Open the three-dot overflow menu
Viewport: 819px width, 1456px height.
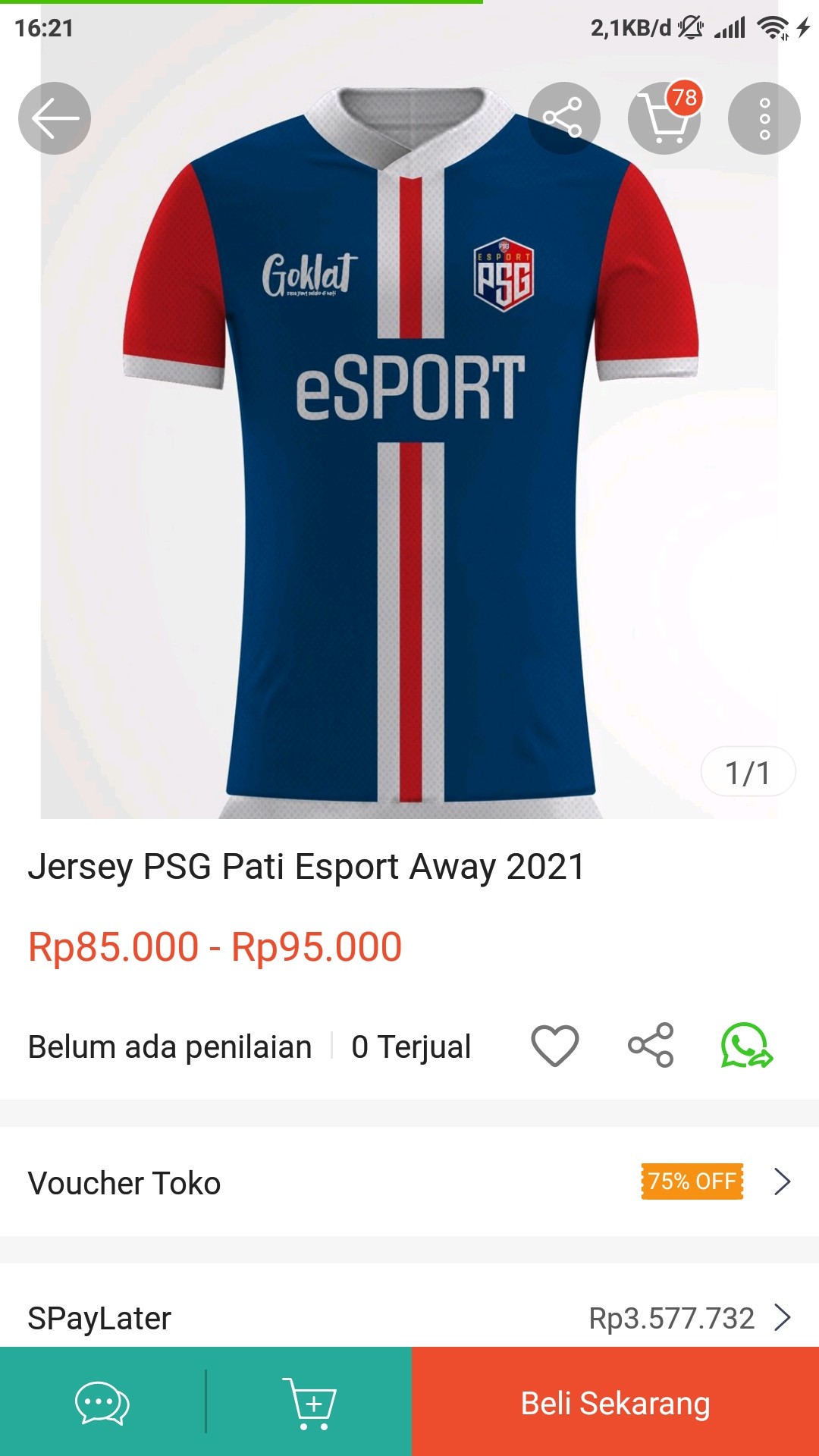pyautogui.click(x=764, y=118)
